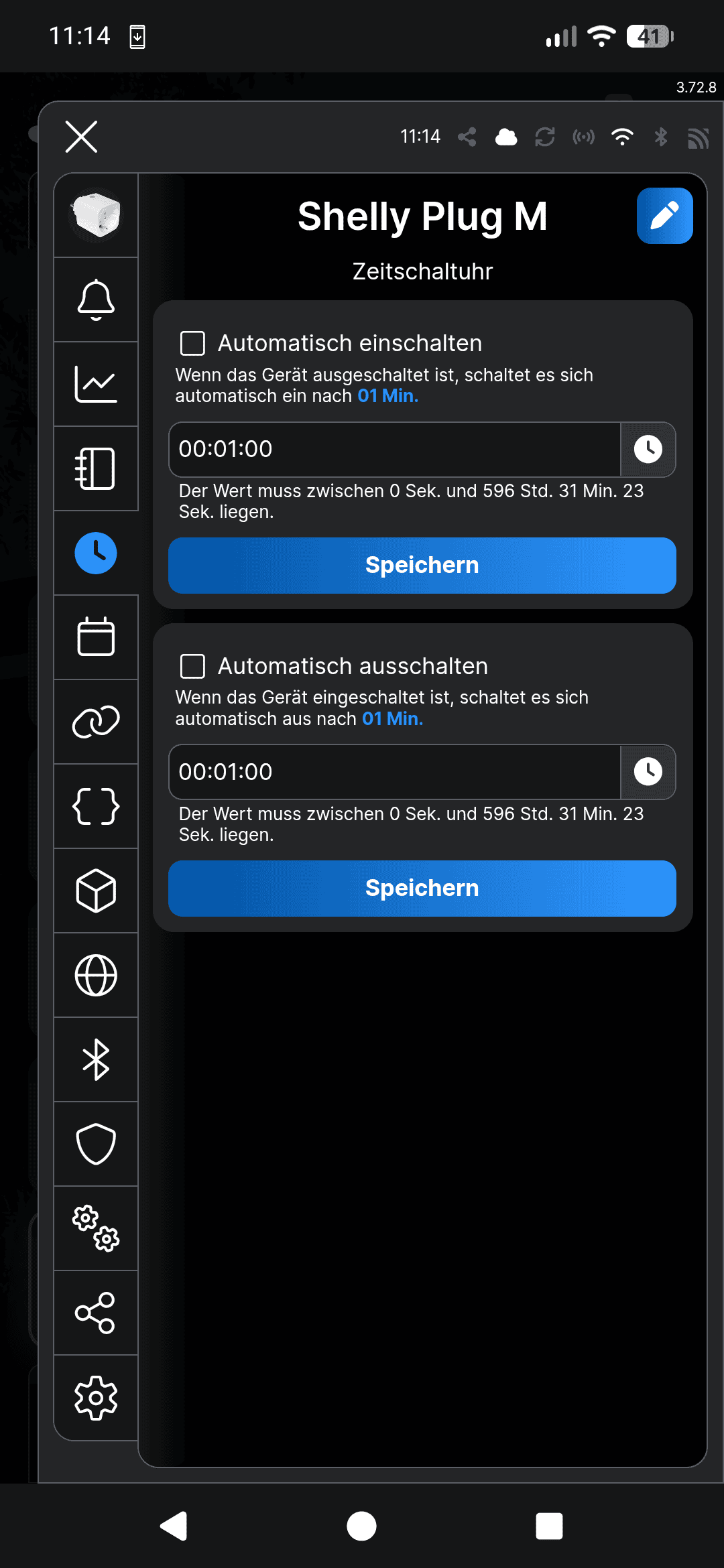Save the Automatisch einschalten timer with Speichern
724x1568 pixels.
(x=422, y=566)
